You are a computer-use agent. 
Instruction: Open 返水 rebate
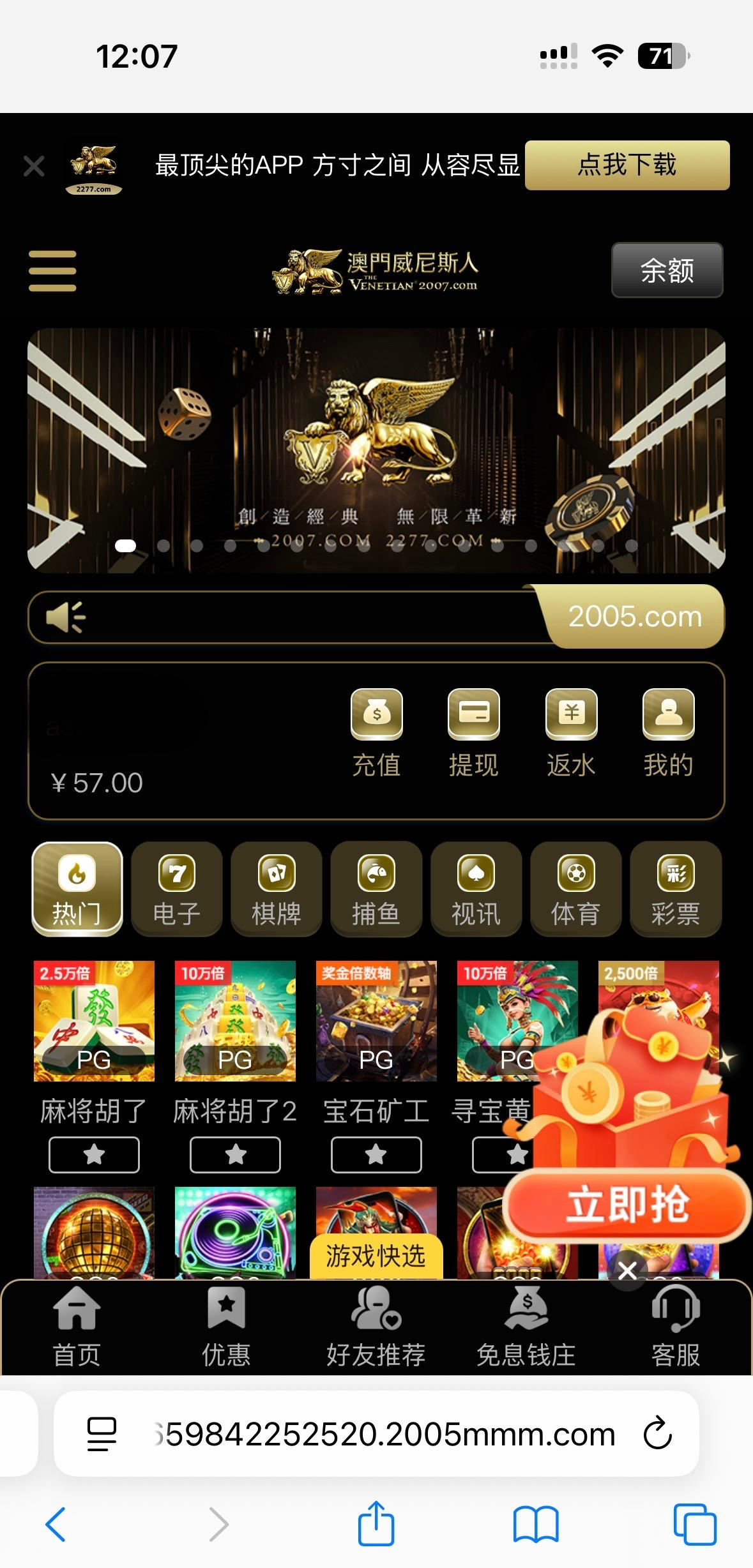571,732
